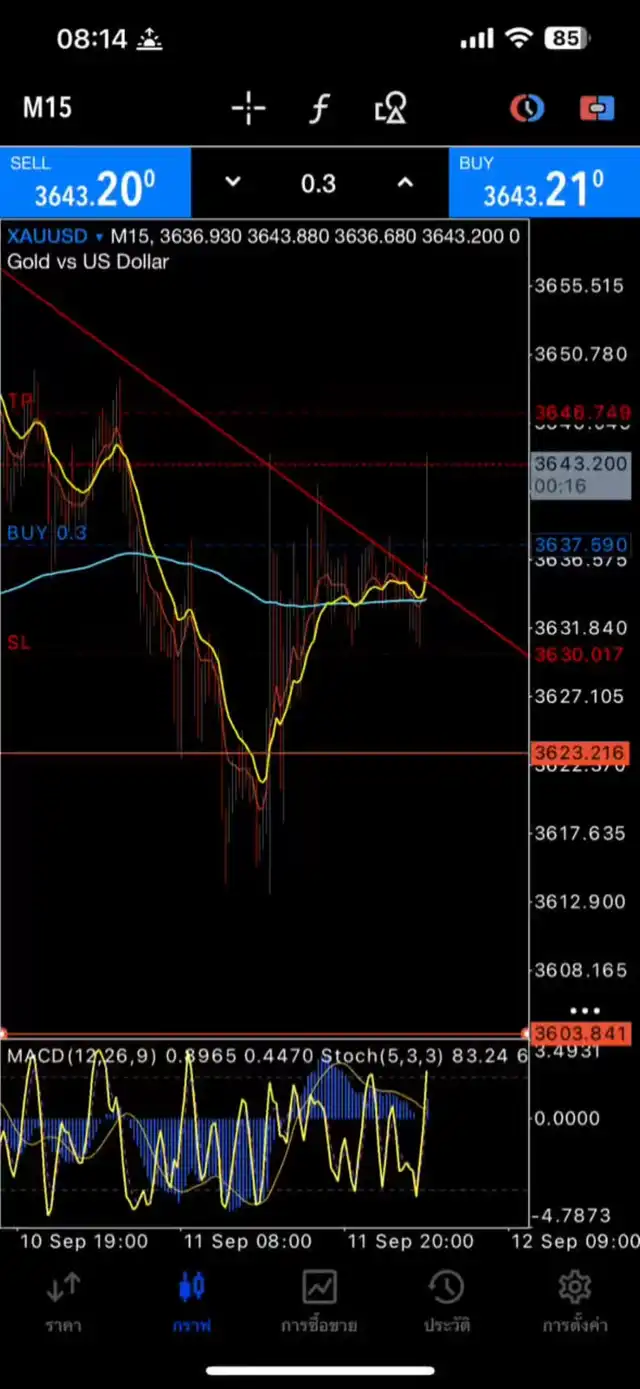This screenshot has height=1389, width=640.
Task: Open the red and blue clock icon
Action: pos(526,108)
